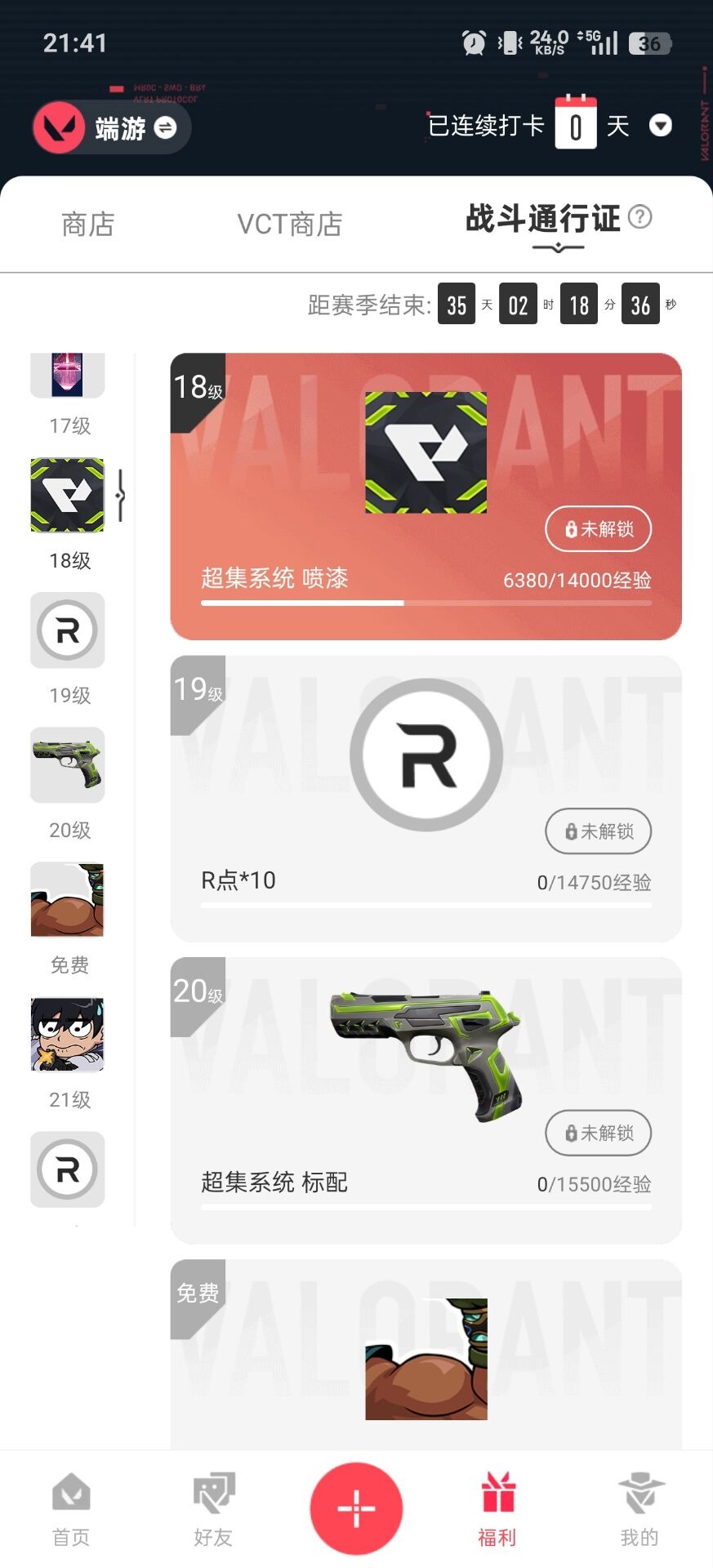The width and height of the screenshot is (713, 1568).
Task: Switch to the 商店 tab
Action: point(87,224)
